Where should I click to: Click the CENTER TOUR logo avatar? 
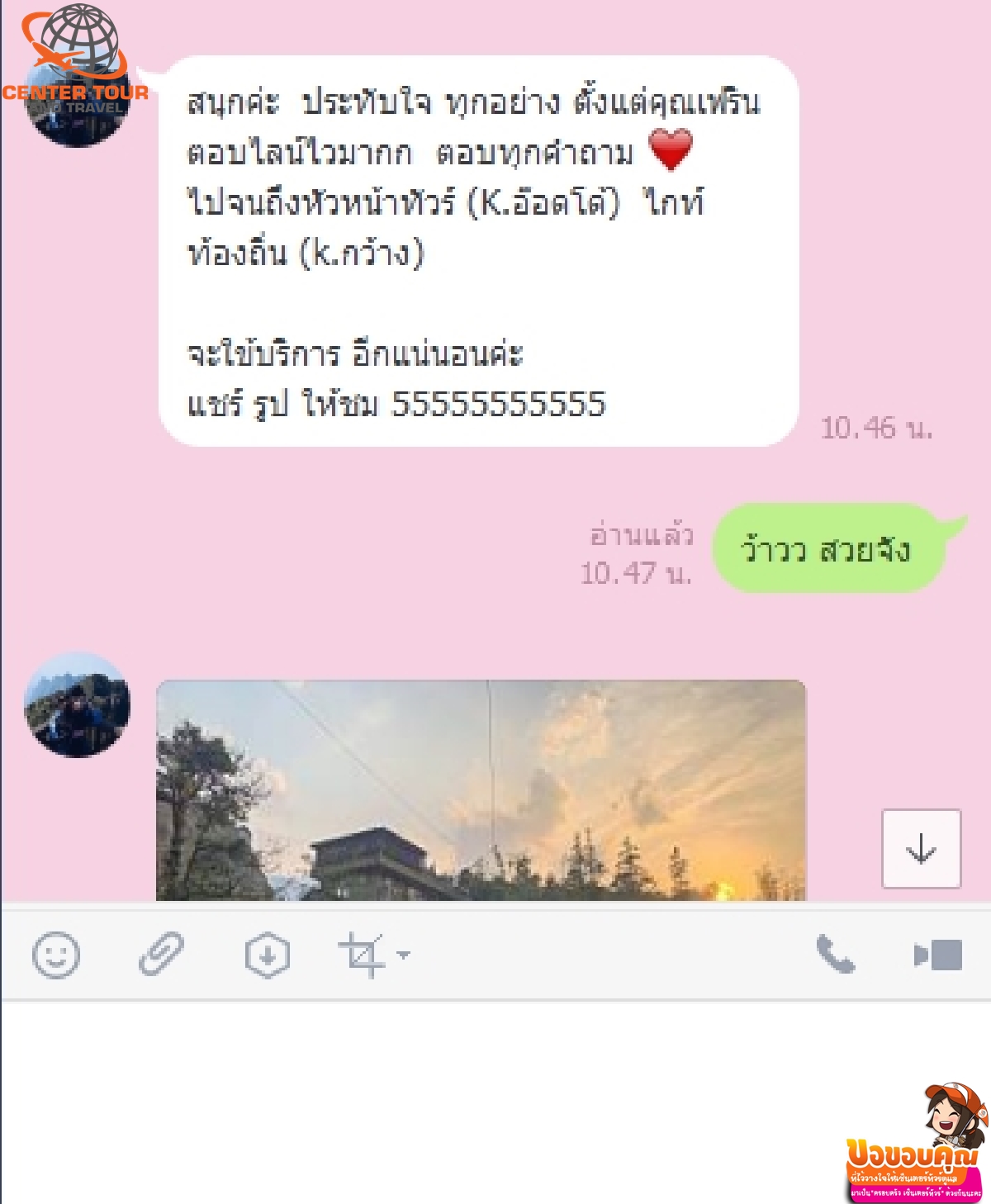(x=78, y=74)
